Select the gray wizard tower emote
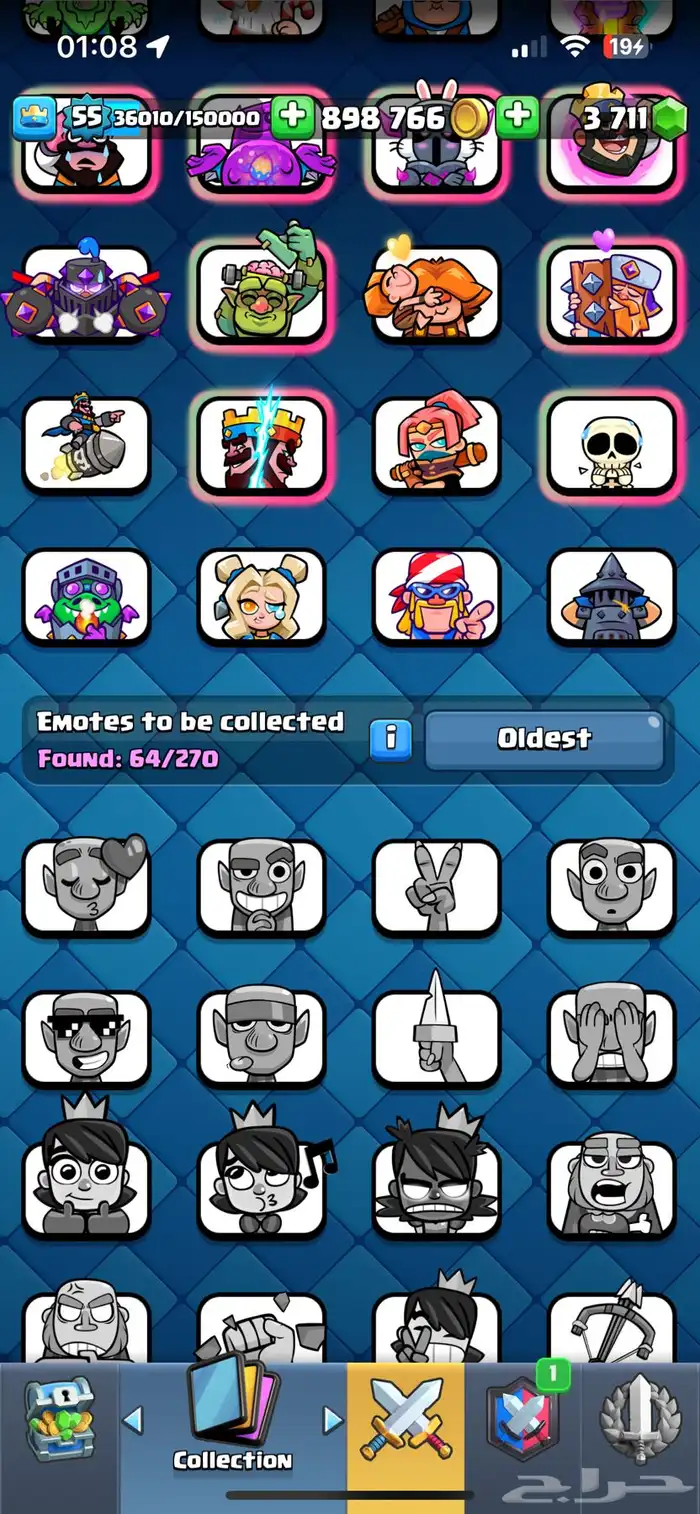Screen dimensions: 700x1514 point(610,596)
